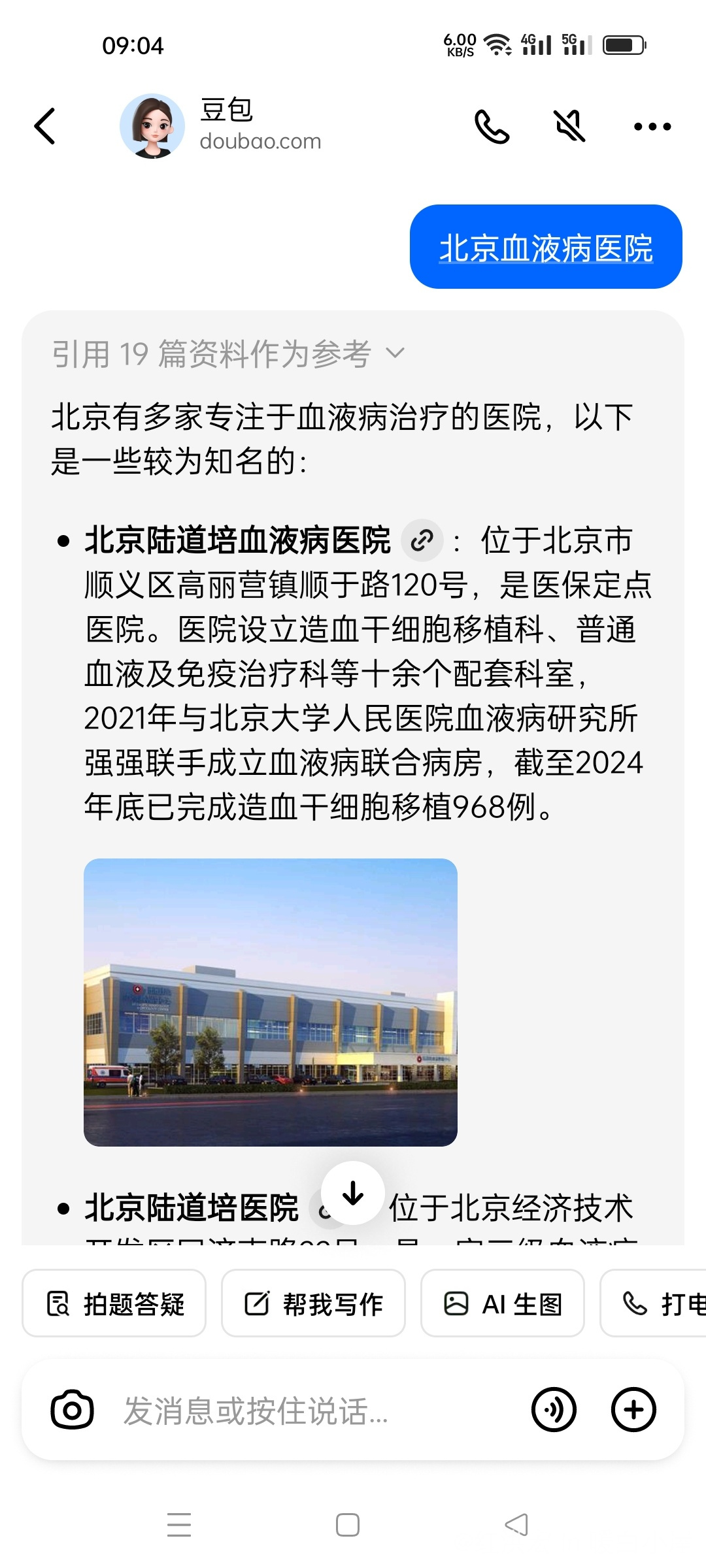Select the 拍题答疑 shortcut
This screenshot has height=1568, width=706.
[114, 1304]
